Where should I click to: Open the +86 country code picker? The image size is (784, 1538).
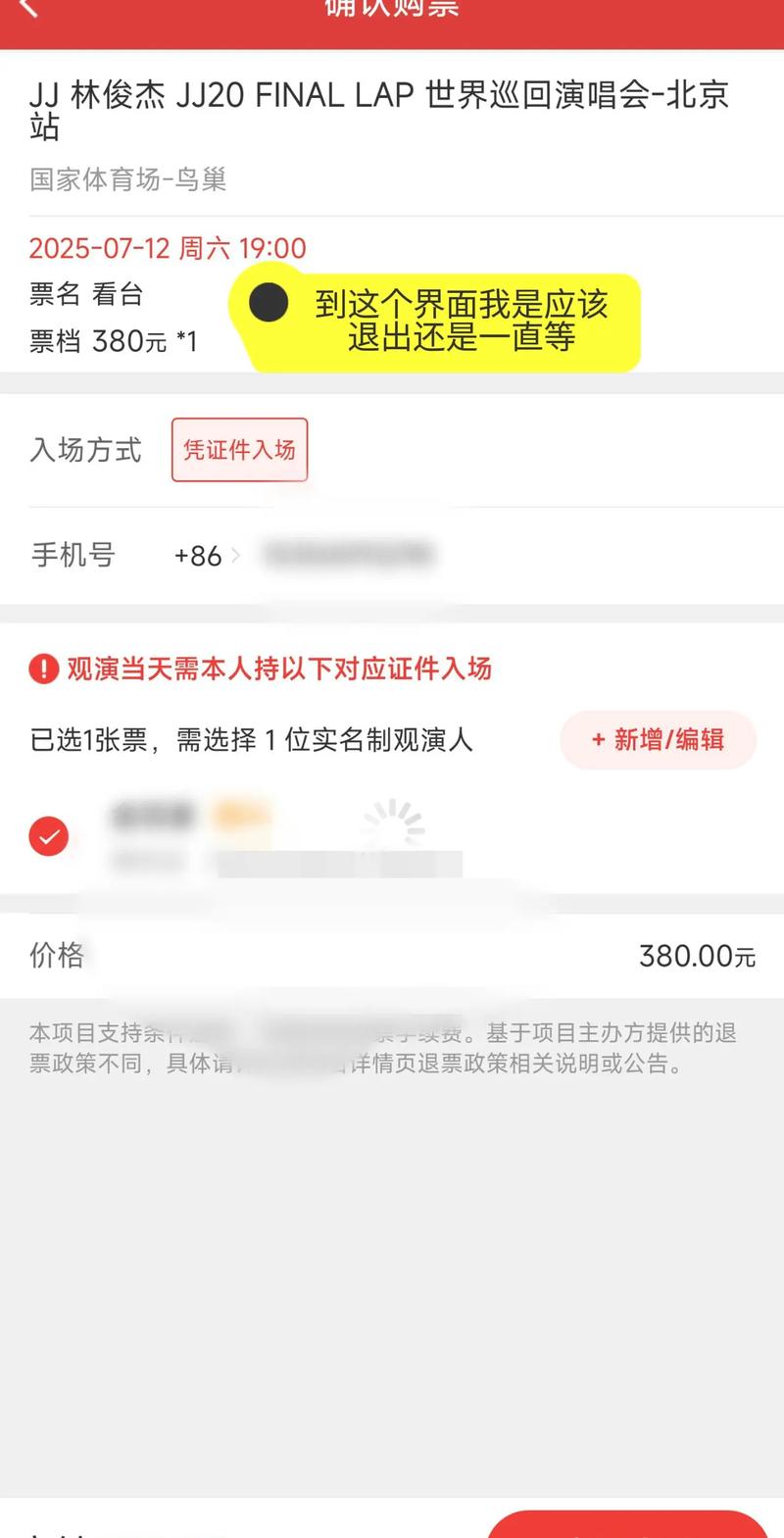click(206, 556)
